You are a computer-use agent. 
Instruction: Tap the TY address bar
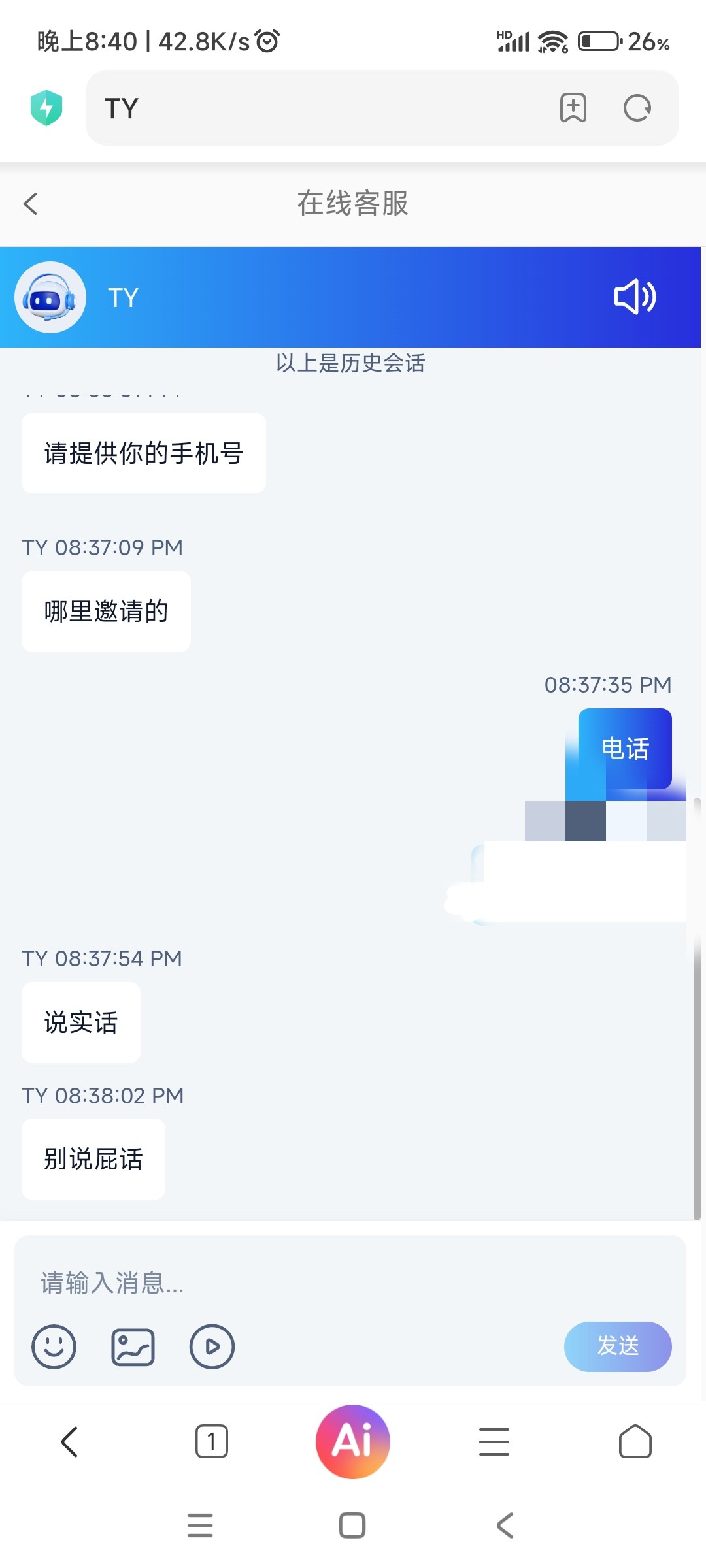[x=327, y=108]
